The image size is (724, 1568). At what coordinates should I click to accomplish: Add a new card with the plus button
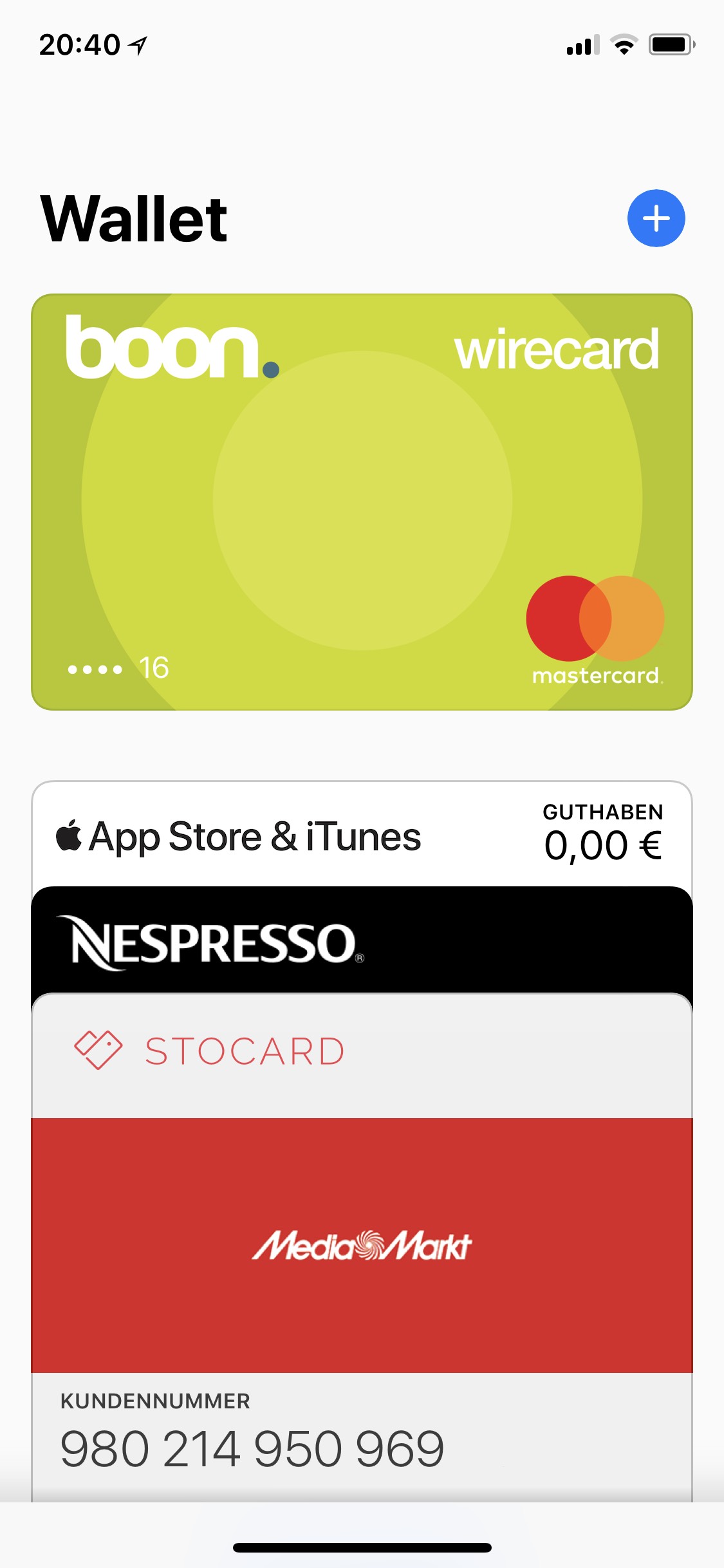[656, 218]
